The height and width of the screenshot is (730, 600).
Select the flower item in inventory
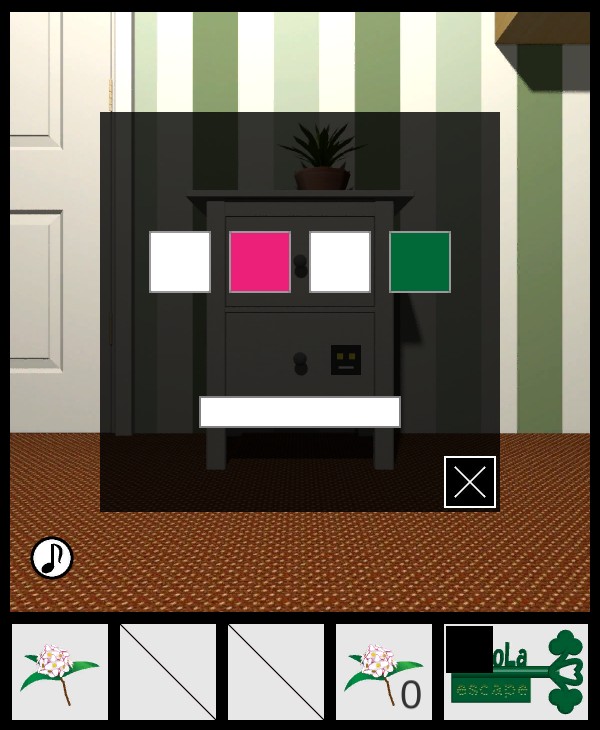pos(60,672)
